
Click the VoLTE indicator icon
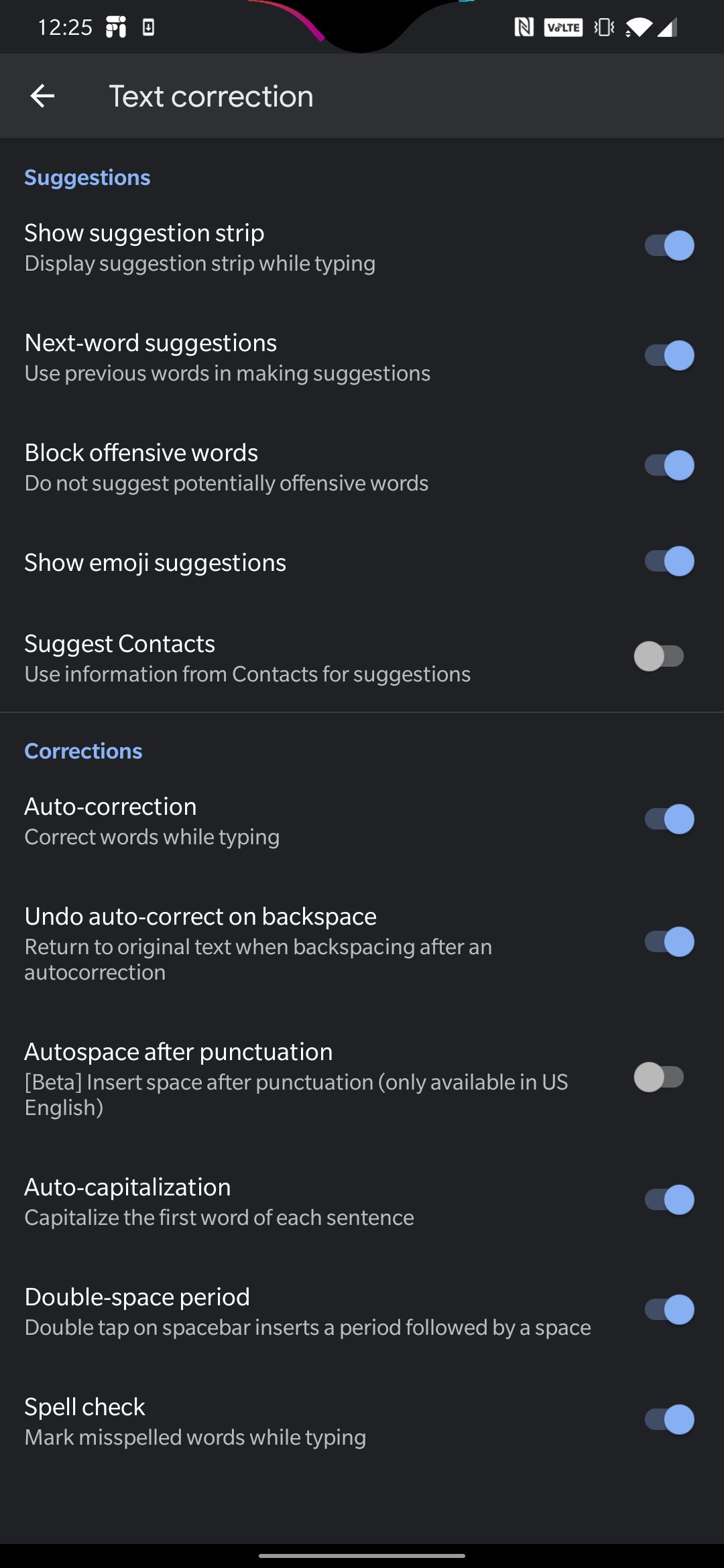pos(563,27)
